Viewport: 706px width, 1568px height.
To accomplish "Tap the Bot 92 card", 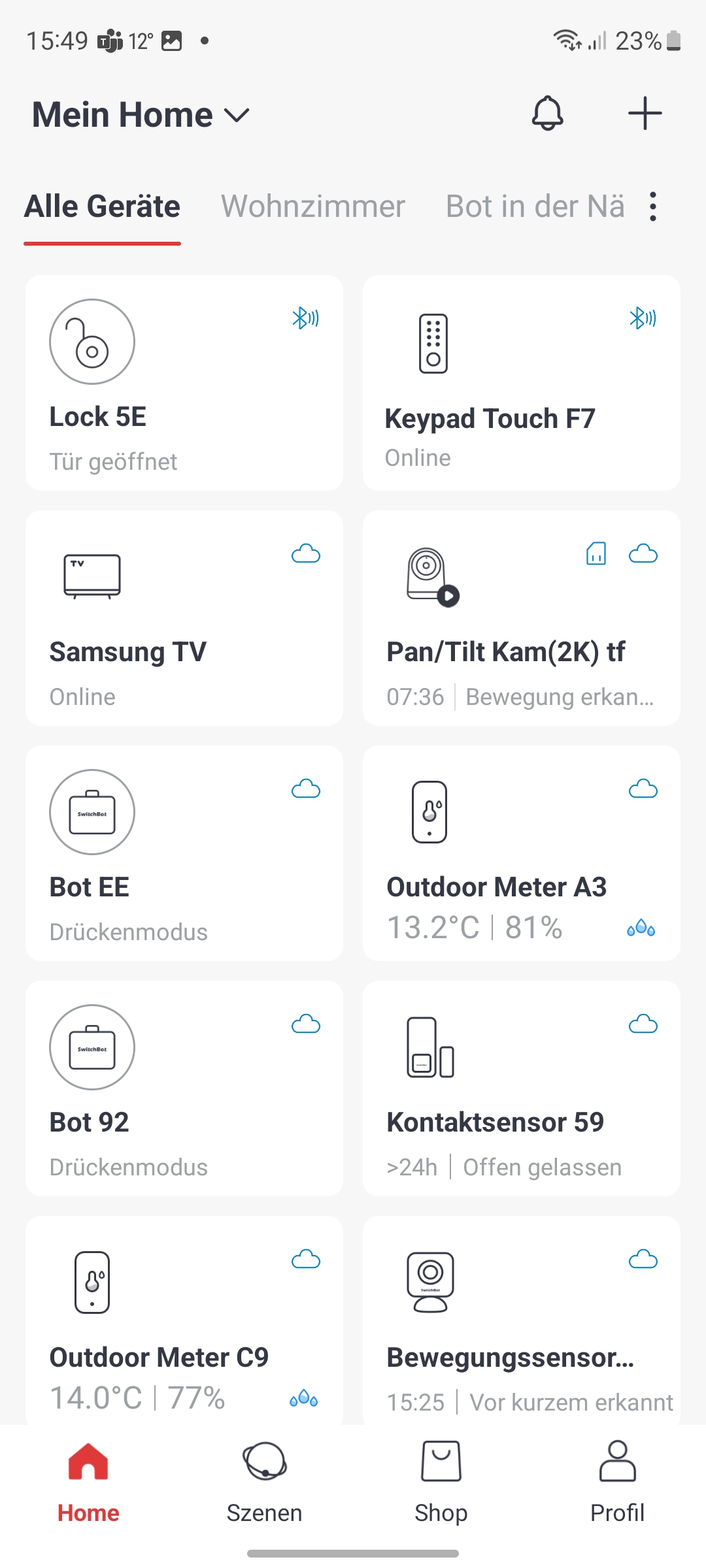I will pos(184,1088).
